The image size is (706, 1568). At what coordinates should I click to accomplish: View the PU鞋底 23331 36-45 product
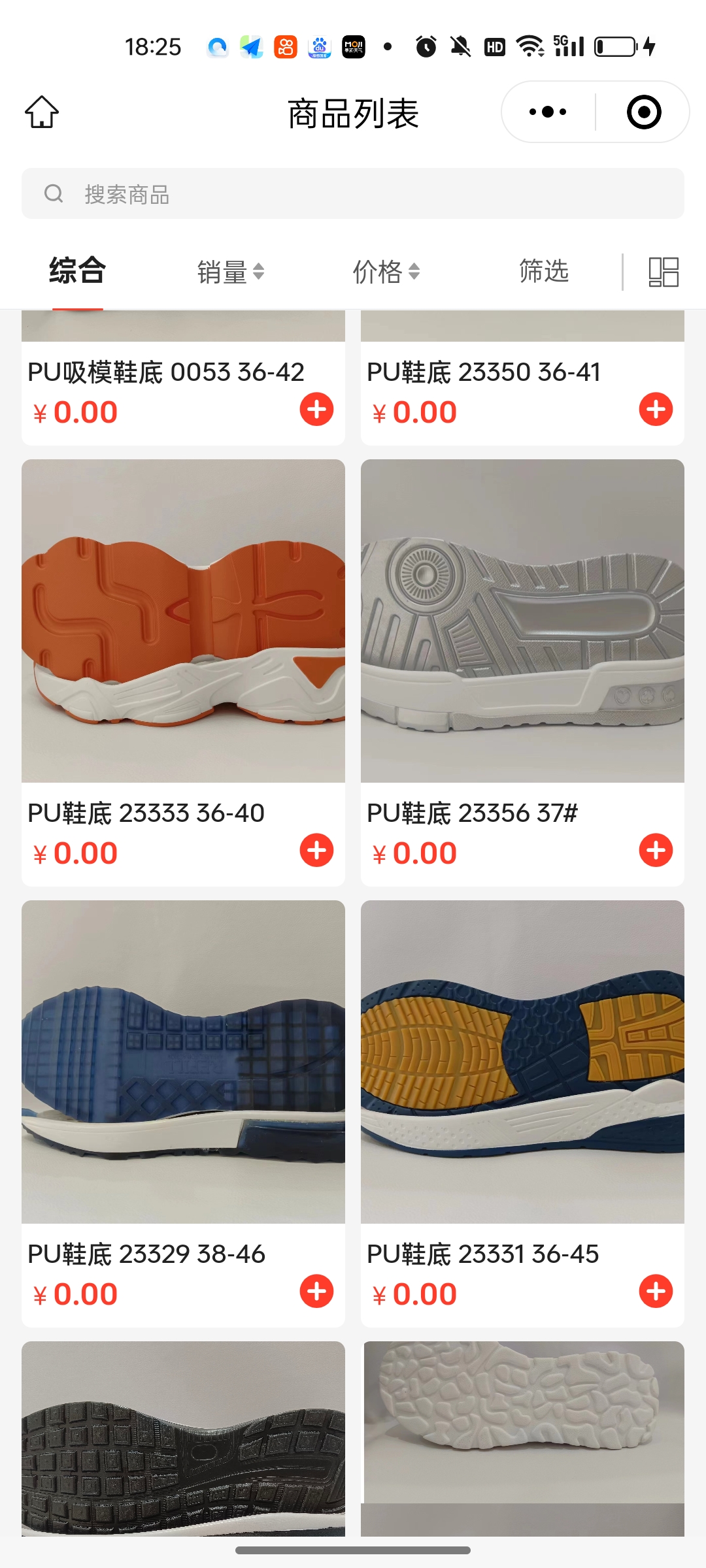click(522, 1062)
